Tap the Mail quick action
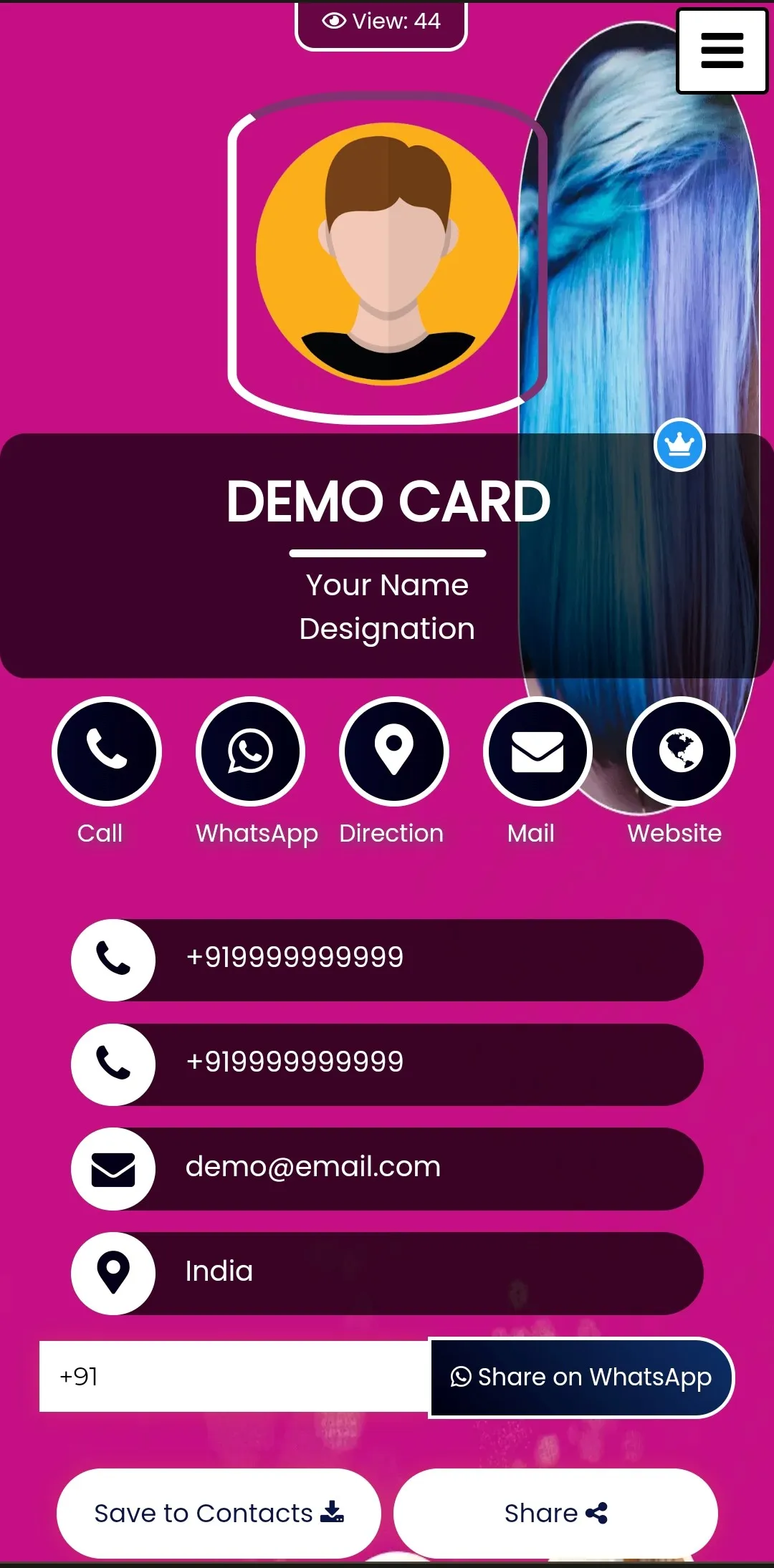The image size is (774, 1568). tap(537, 751)
